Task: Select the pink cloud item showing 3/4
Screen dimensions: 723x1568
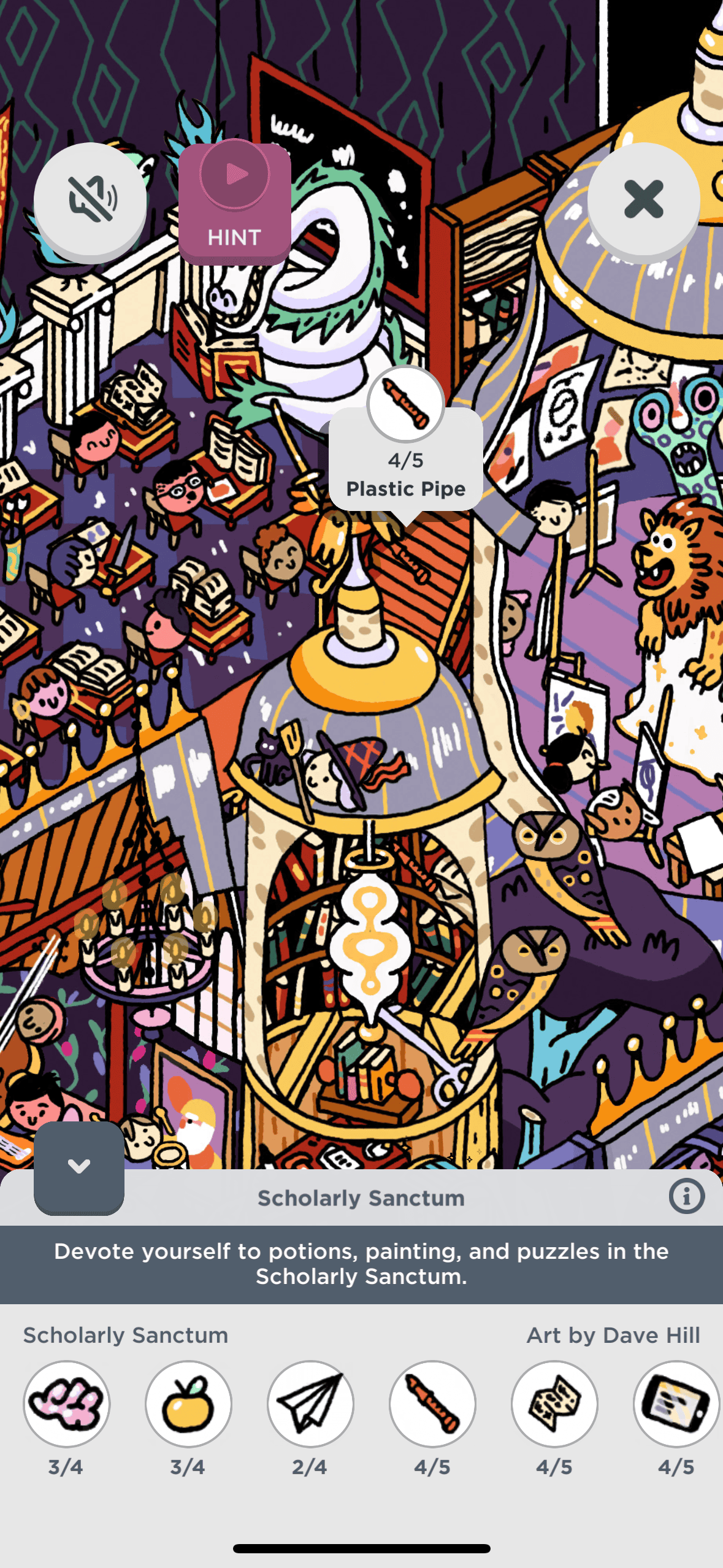Action: [x=66, y=1404]
